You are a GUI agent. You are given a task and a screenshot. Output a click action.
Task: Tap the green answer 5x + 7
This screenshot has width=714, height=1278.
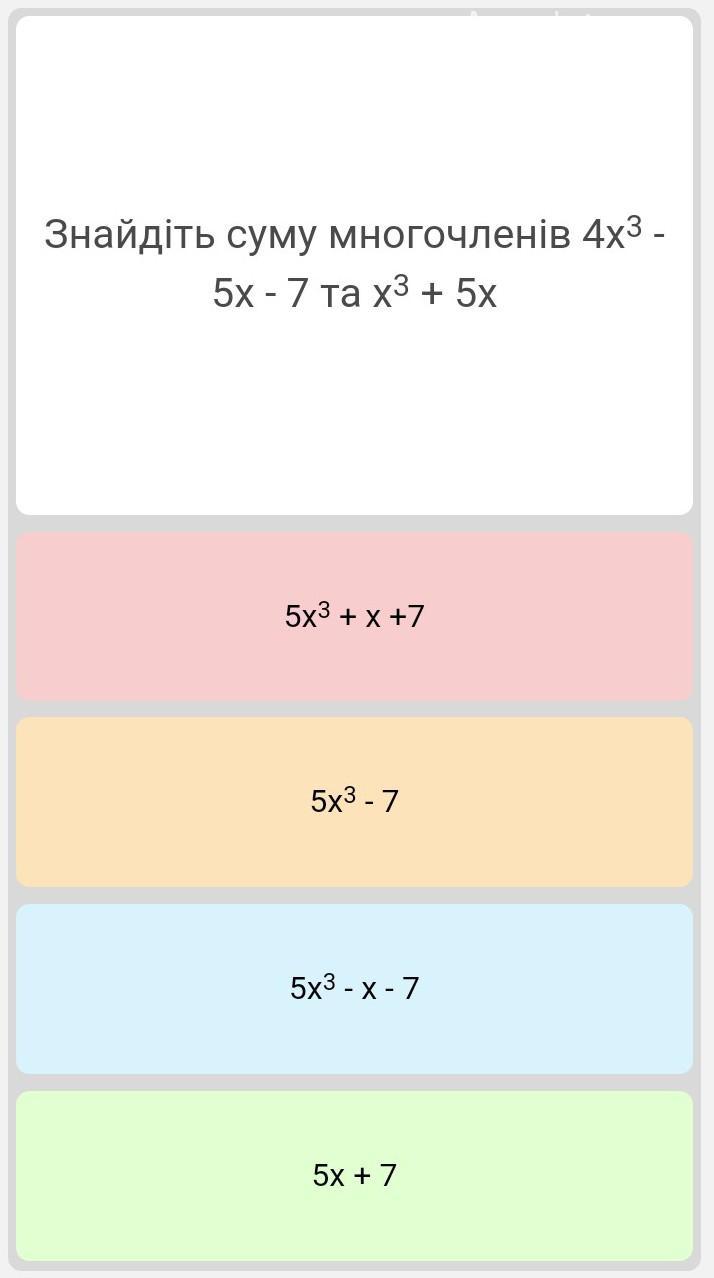click(x=354, y=1175)
